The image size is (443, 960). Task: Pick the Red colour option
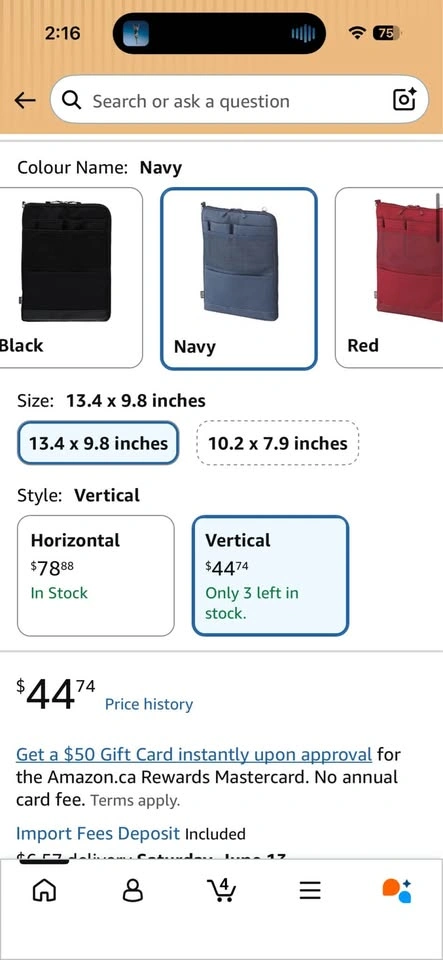coord(390,277)
